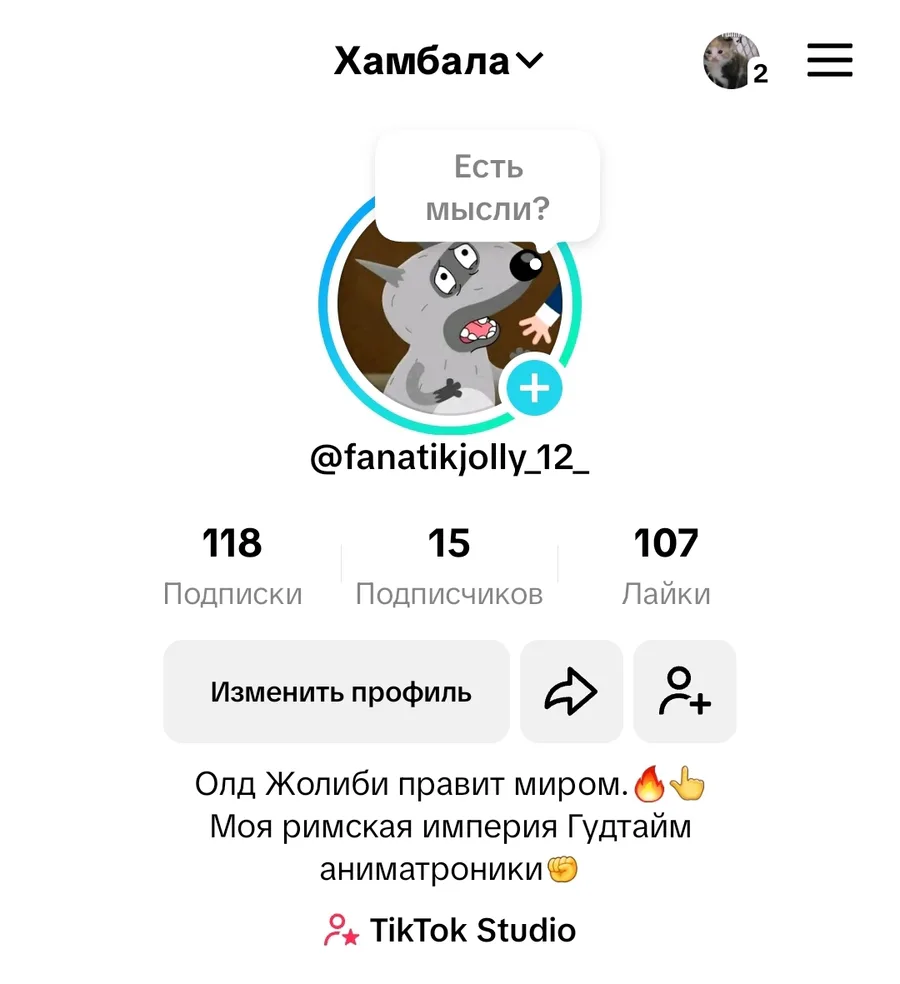Add a story with the plus badge
Viewport: 900px width, 984px height.
pyautogui.click(x=535, y=388)
